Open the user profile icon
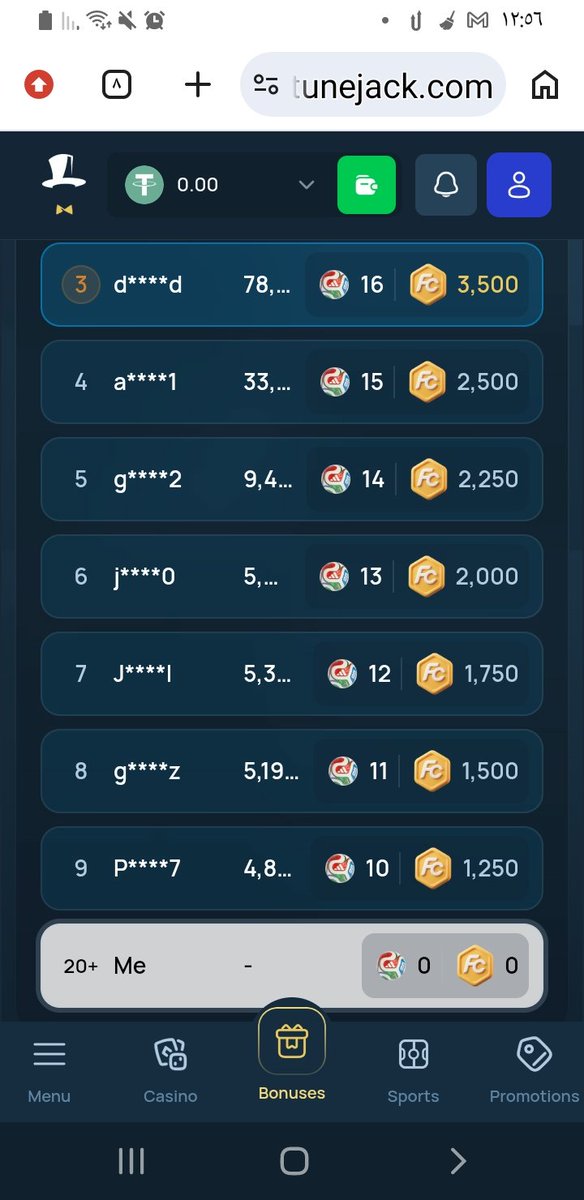 pyautogui.click(x=519, y=185)
